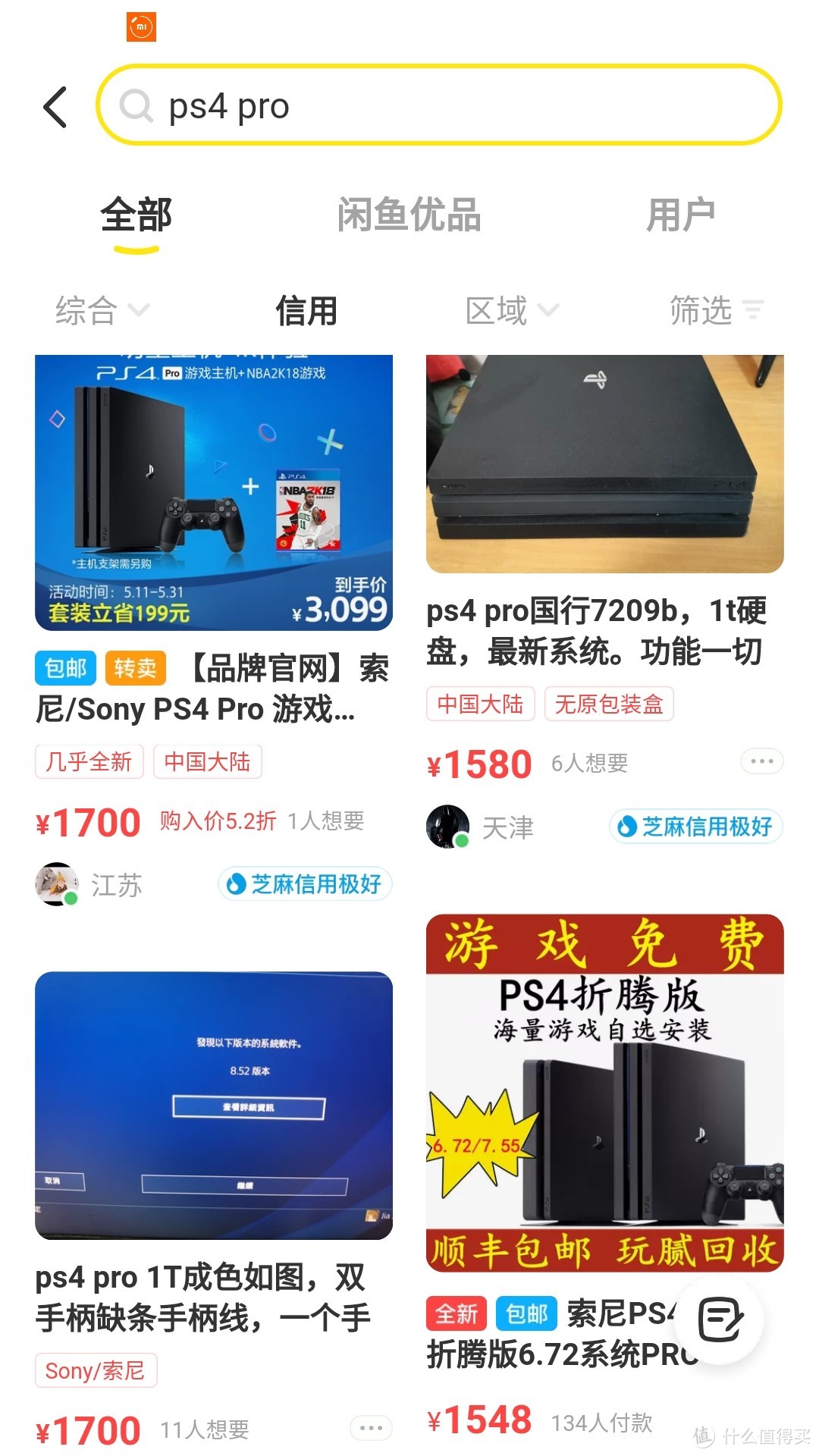Click the ellipsis more-options icon on the bottom ¥1700 listing
This screenshot has width=819, height=1456.
pyautogui.click(x=371, y=1427)
